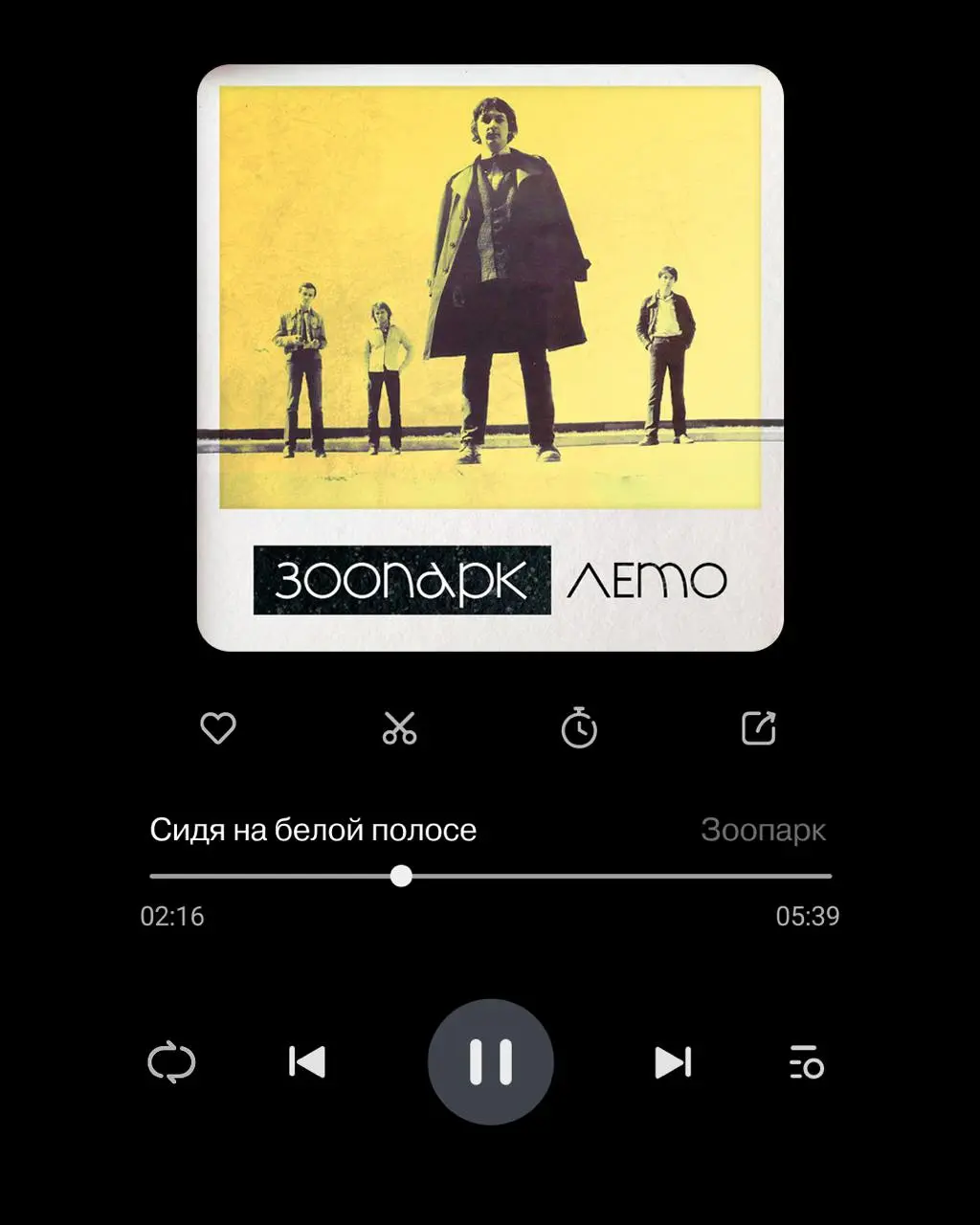The width and height of the screenshot is (980, 1225).
Task: Tap the Зоопарк Лето album cover
Action: point(490,358)
